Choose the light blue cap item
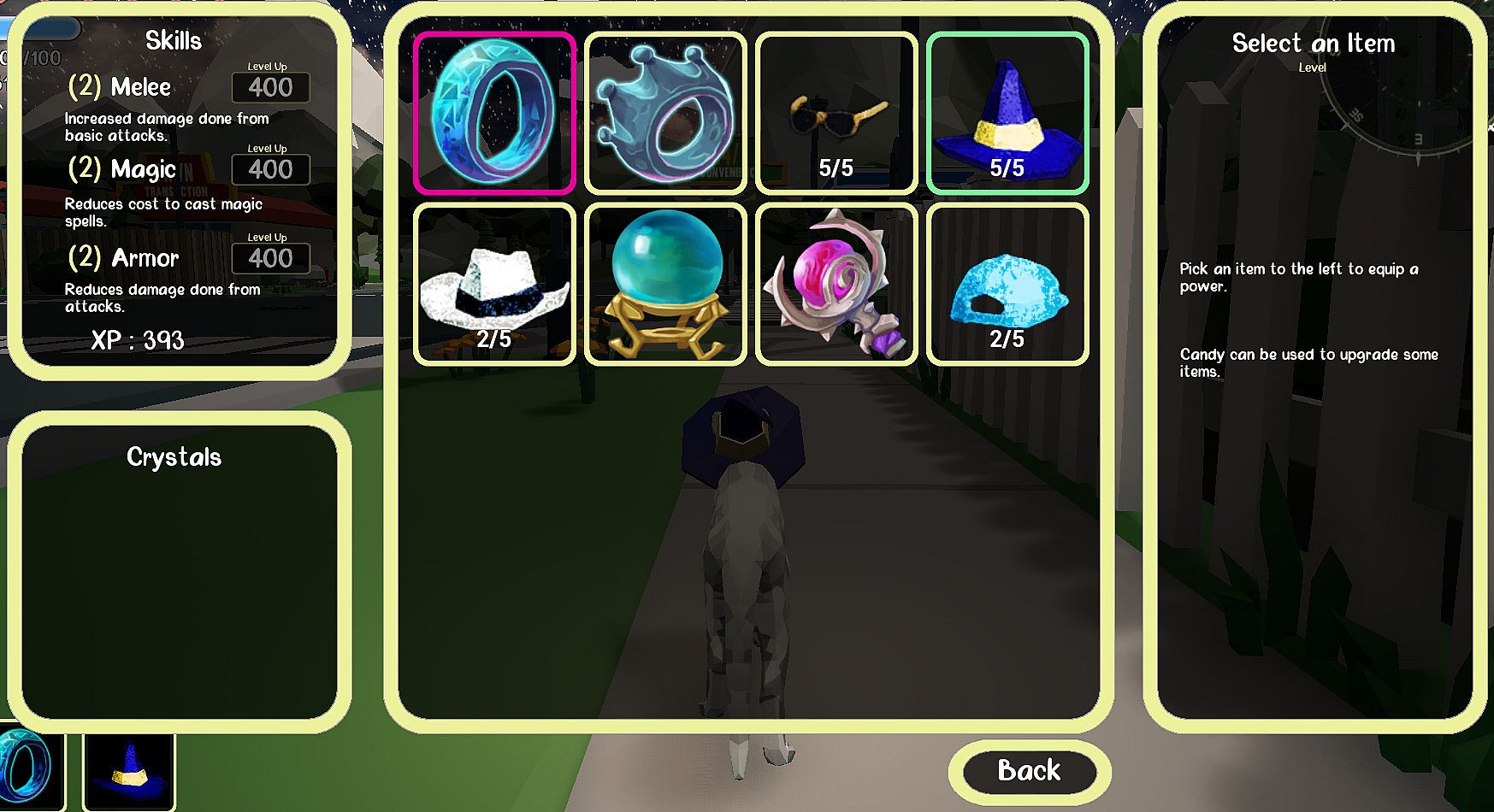The image size is (1494, 812). click(1007, 284)
